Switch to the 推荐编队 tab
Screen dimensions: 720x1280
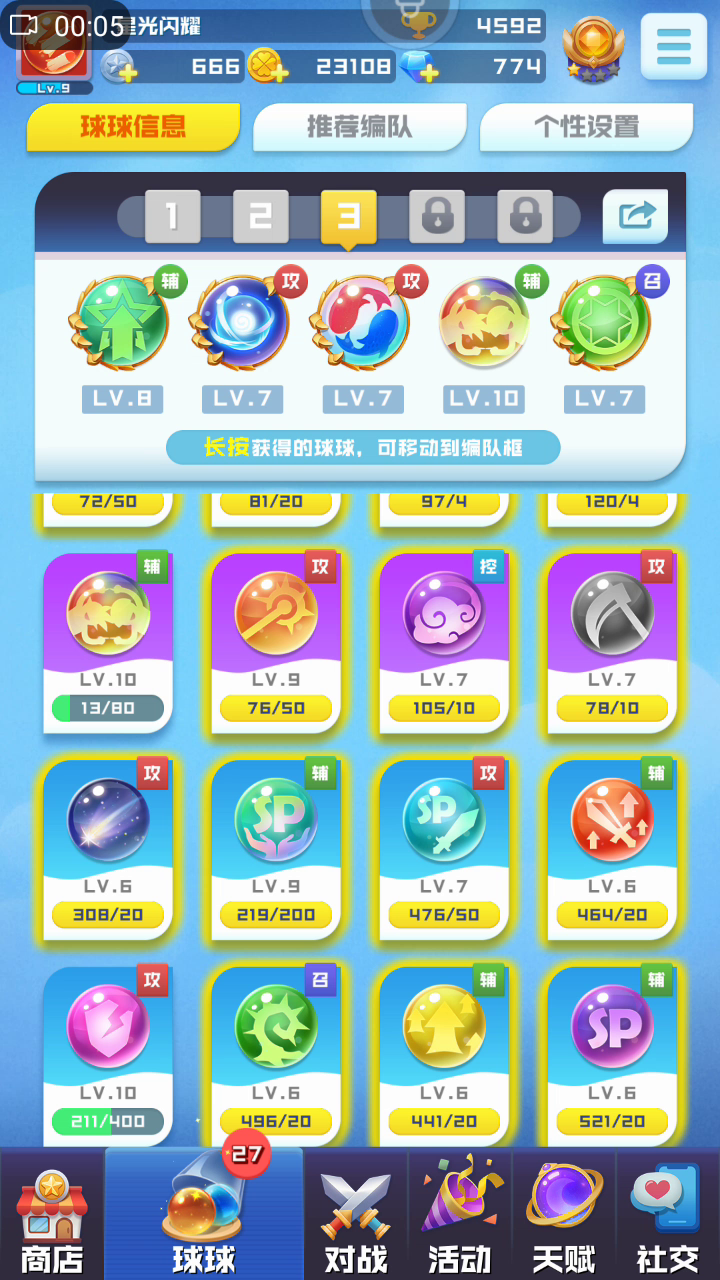point(359,127)
